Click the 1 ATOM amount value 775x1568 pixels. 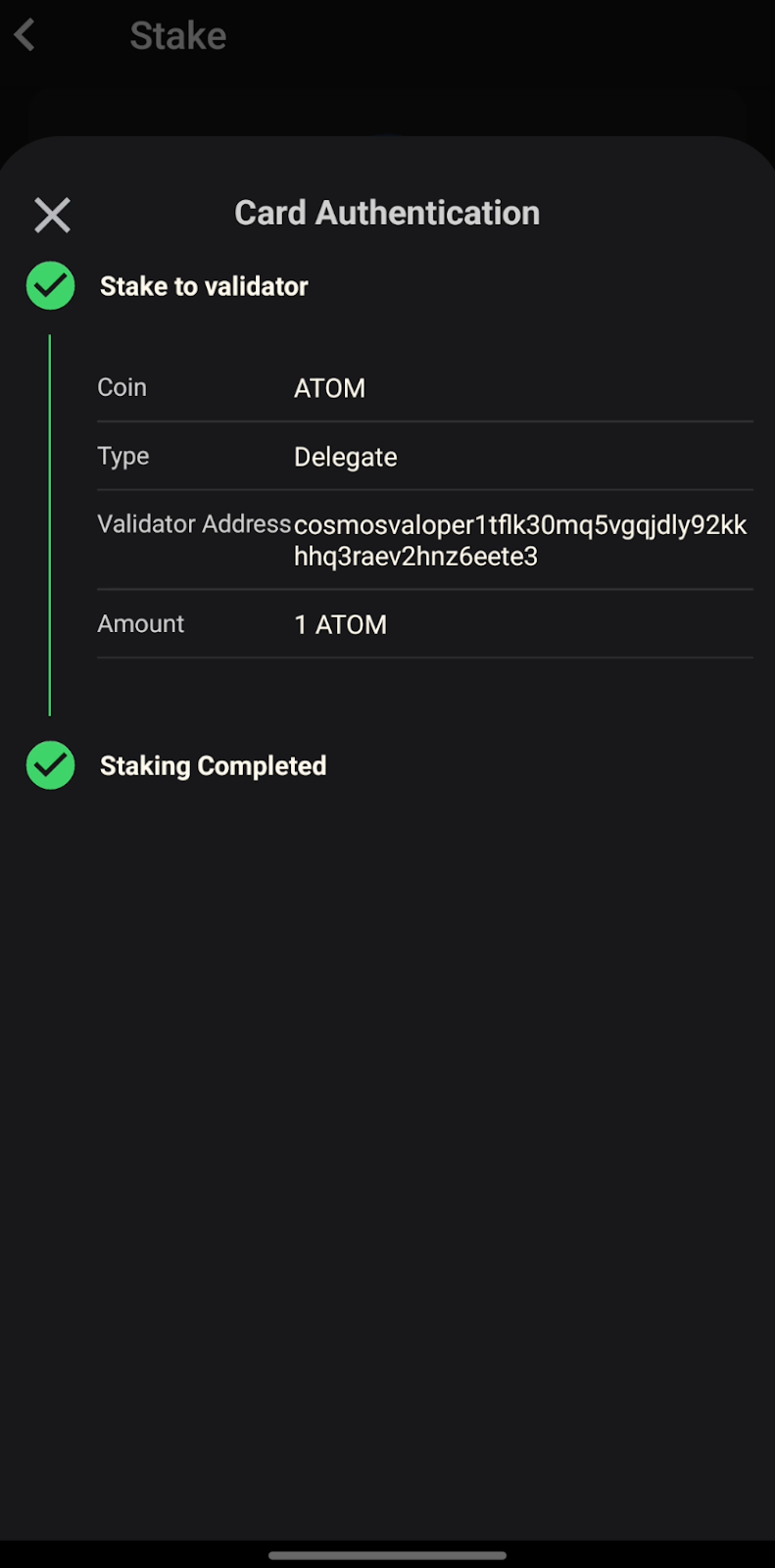[x=340, y=624]
